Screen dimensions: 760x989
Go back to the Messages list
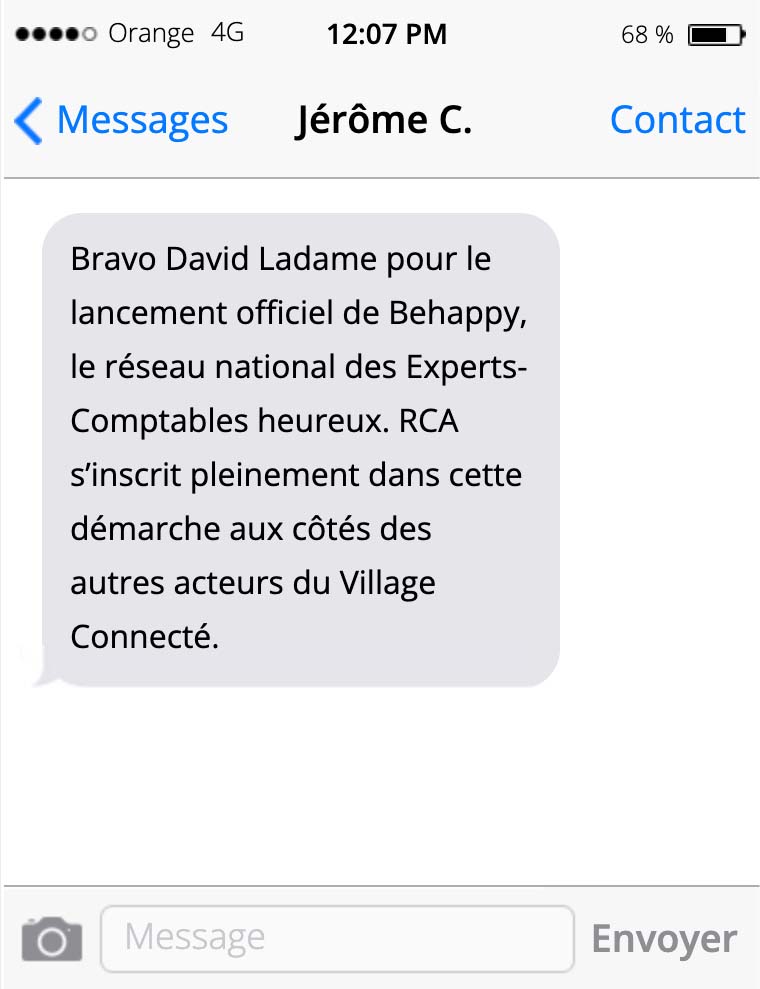point(121,120)
